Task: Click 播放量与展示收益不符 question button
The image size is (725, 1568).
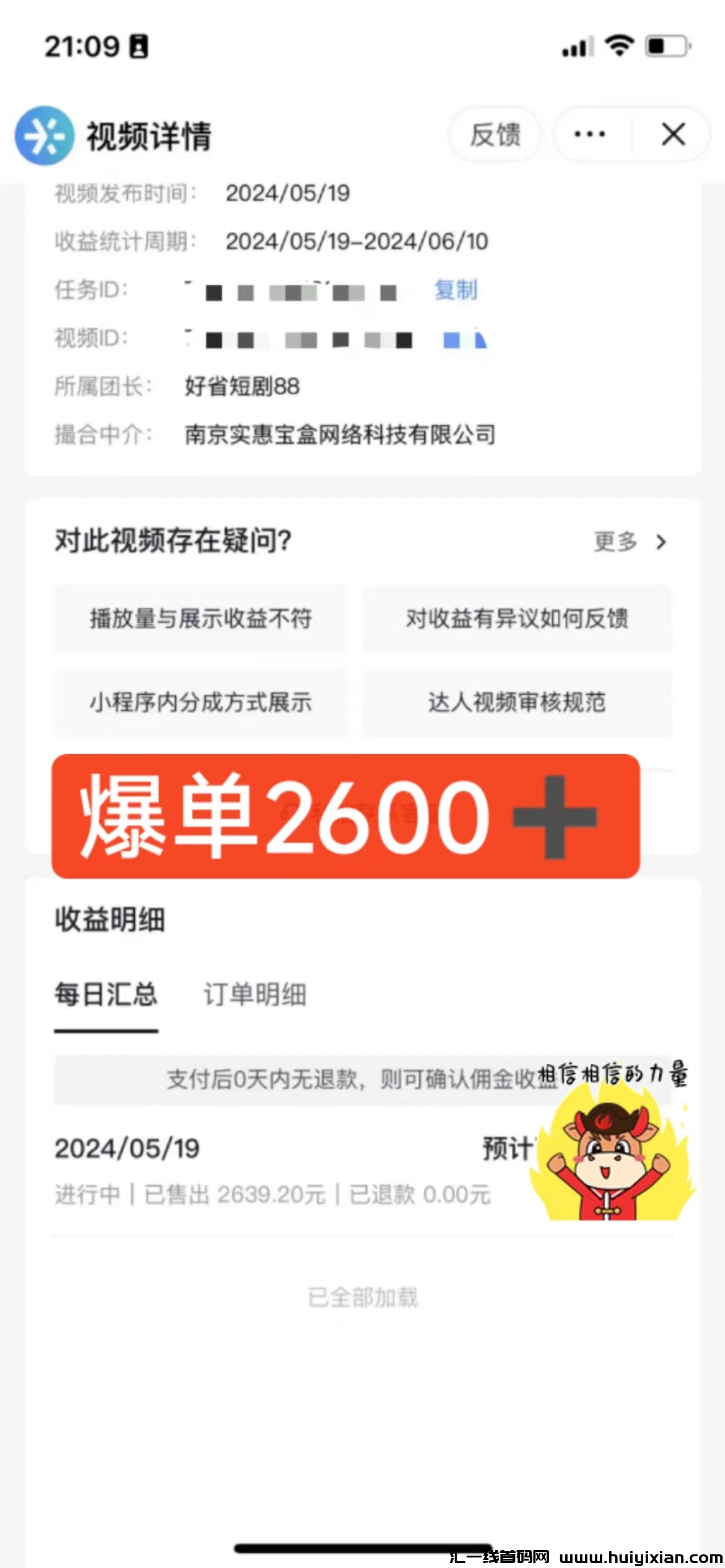Action: (x=201, y=619)
